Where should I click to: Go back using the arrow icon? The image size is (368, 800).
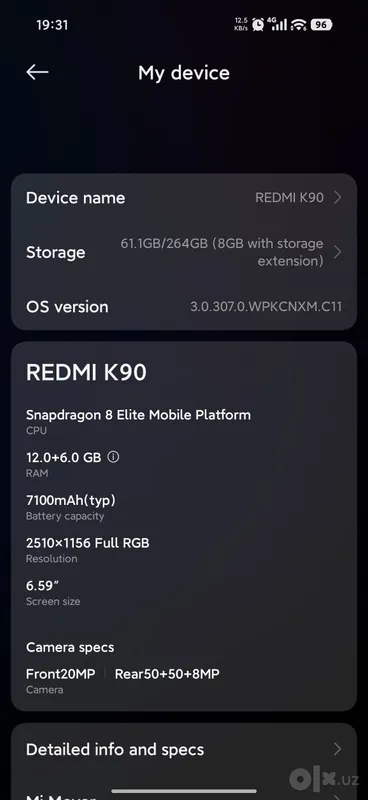(x=37, y=72)
